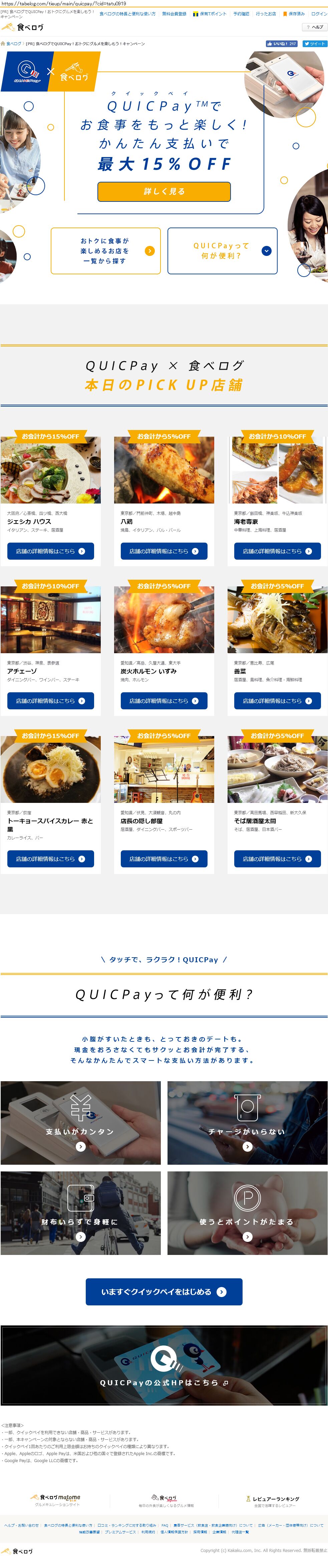
Task: View store details for ジェシカ ハウス
Action: 50,551
